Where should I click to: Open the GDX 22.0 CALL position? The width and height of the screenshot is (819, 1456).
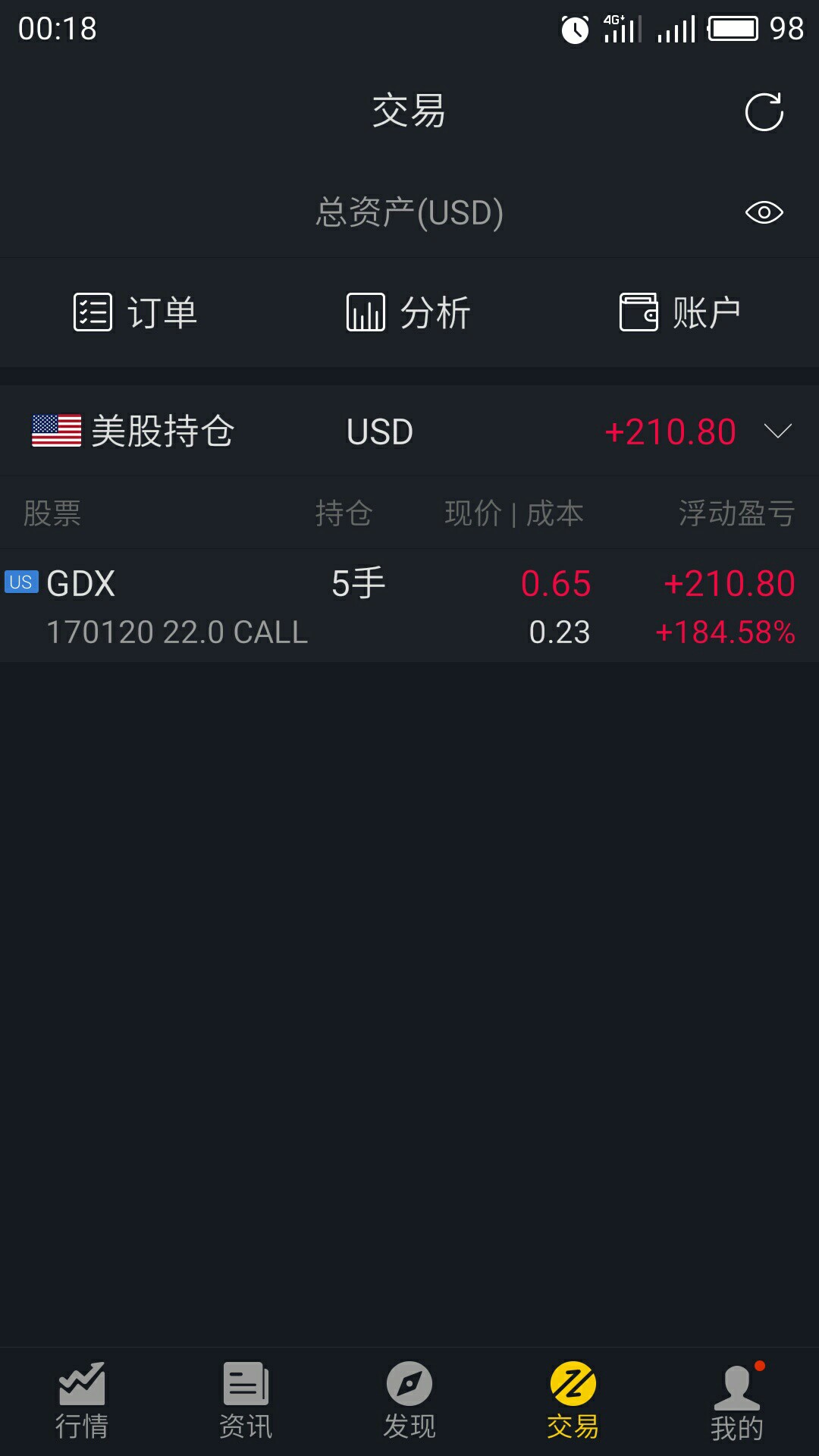[409, 606]
